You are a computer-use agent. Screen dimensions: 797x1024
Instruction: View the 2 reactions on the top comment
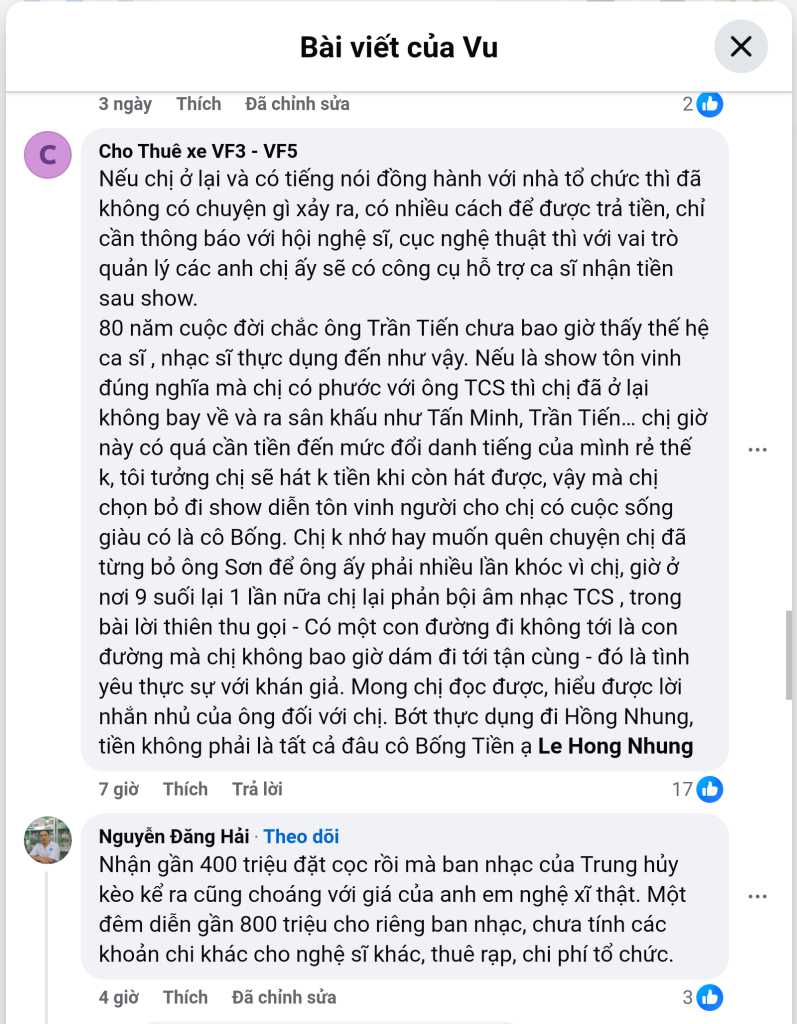point(703,104)
